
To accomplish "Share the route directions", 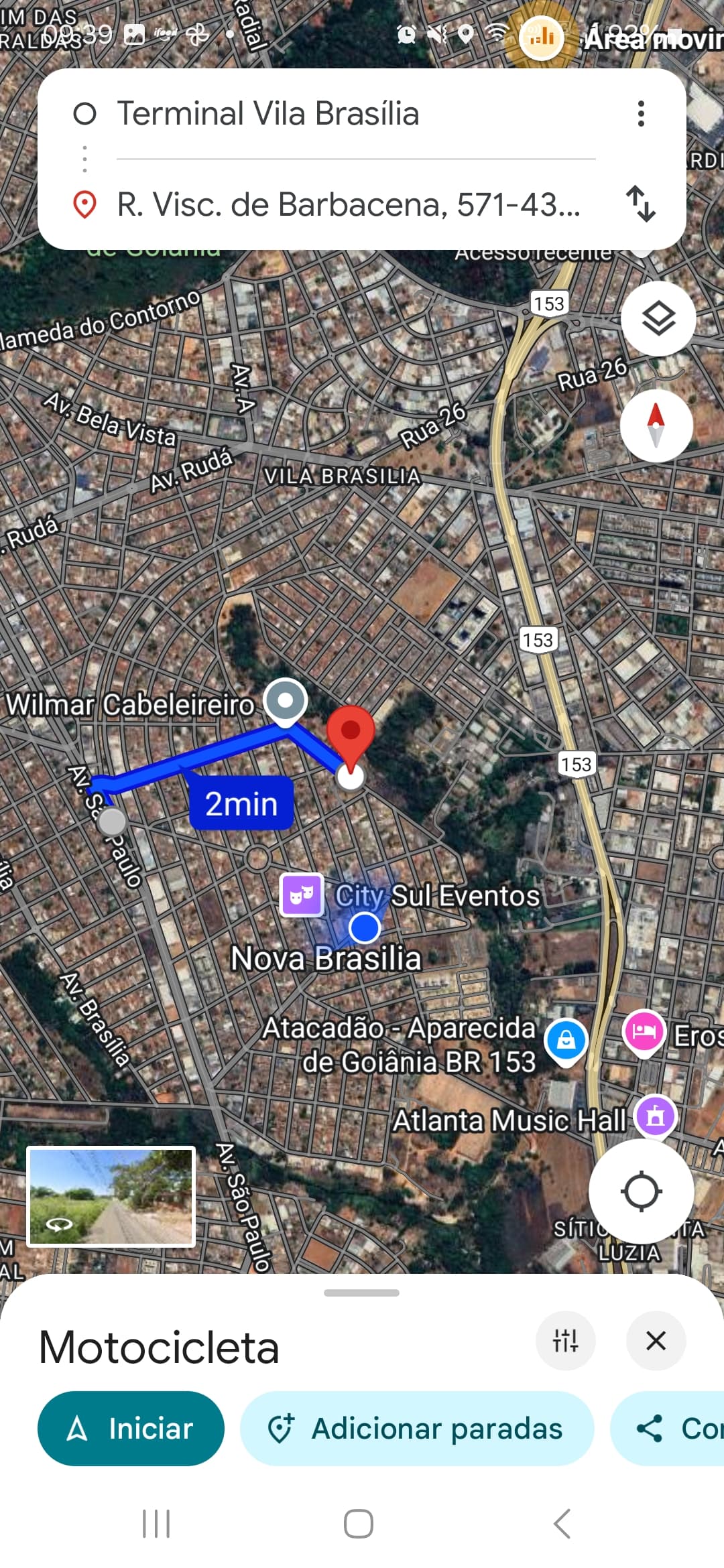I will [x=670, y=1429].
